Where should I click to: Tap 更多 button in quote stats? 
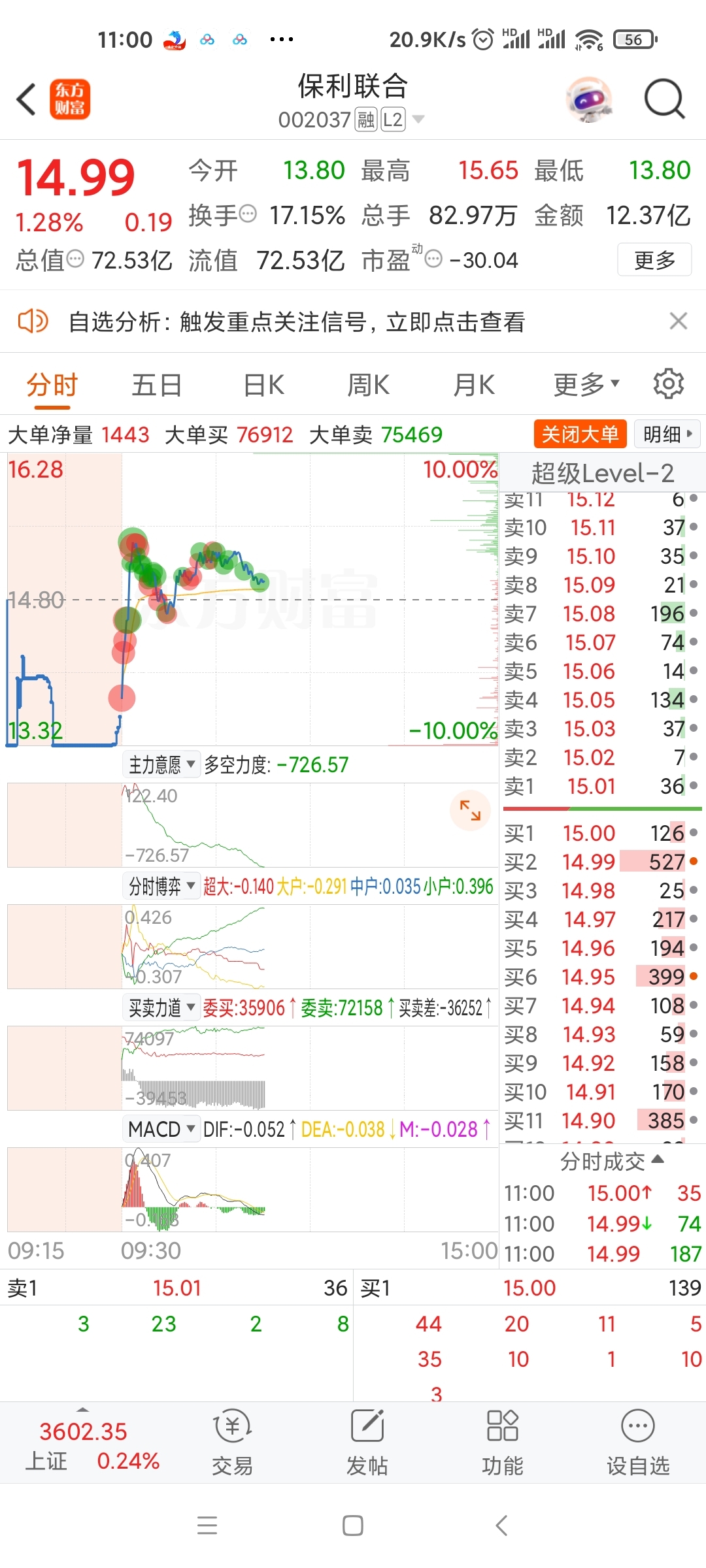(654, 260)
